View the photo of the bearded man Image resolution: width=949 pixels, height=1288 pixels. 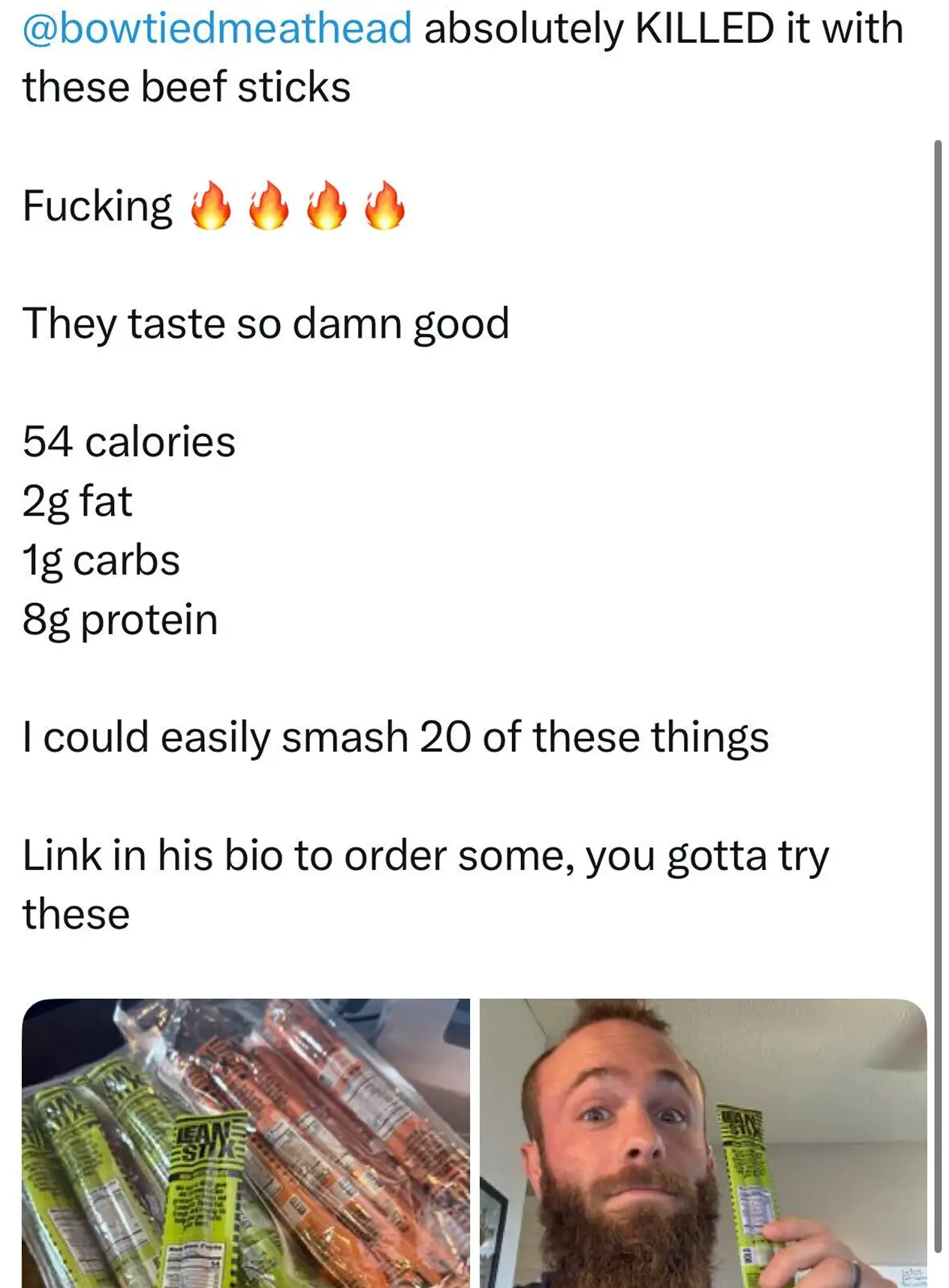pyautogui.click(x=703, y=1142)
